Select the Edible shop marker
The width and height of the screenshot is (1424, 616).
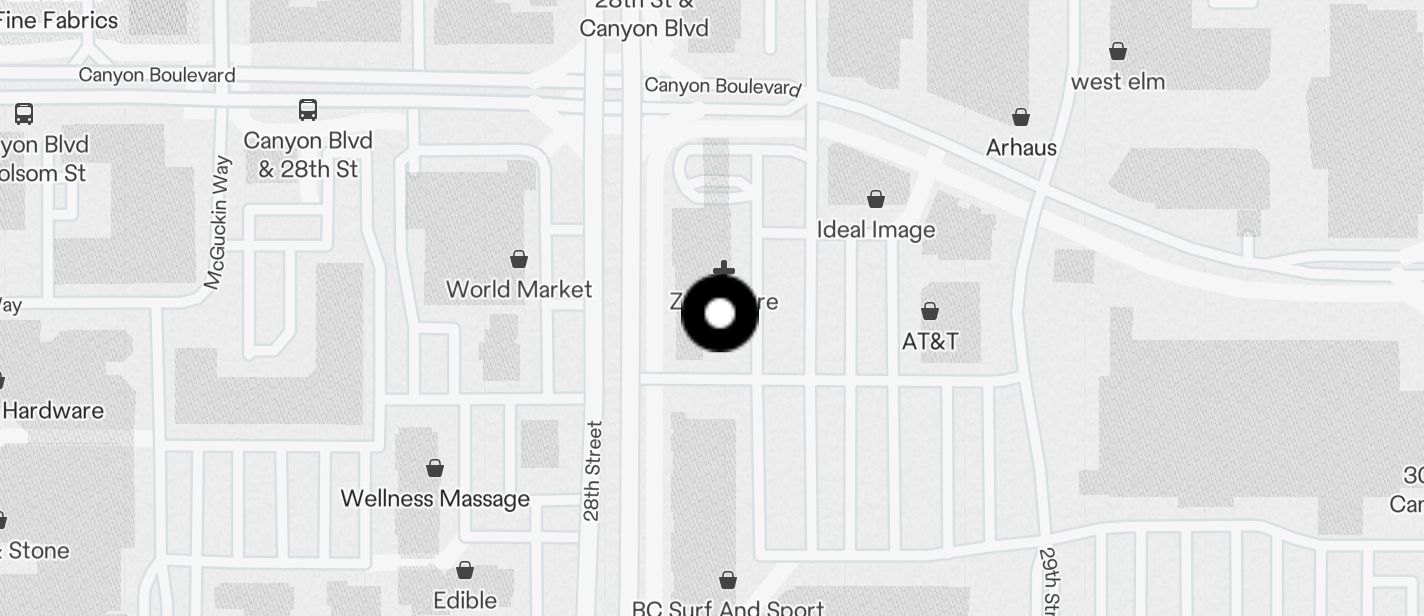[x=465, y=571]
